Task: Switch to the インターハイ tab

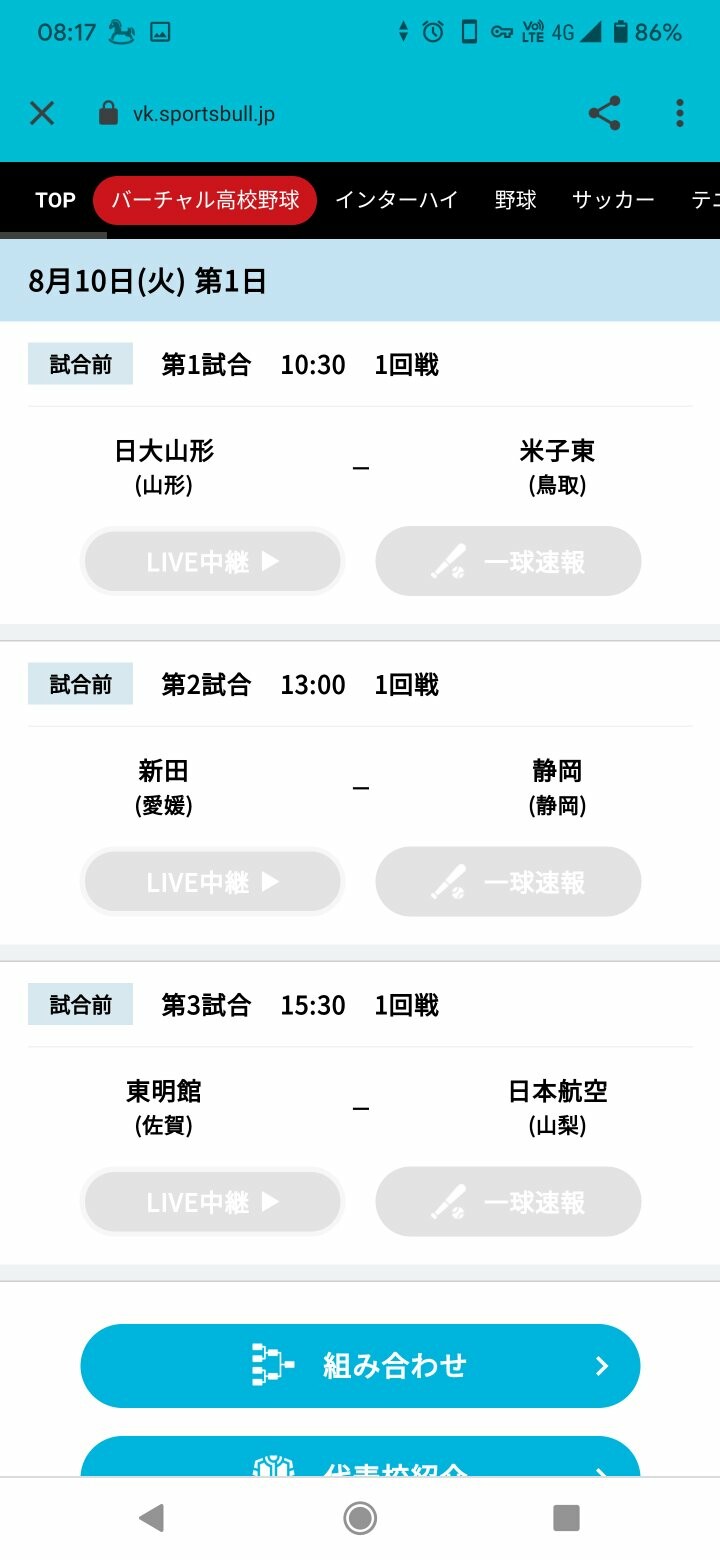Action: (397, 200)
